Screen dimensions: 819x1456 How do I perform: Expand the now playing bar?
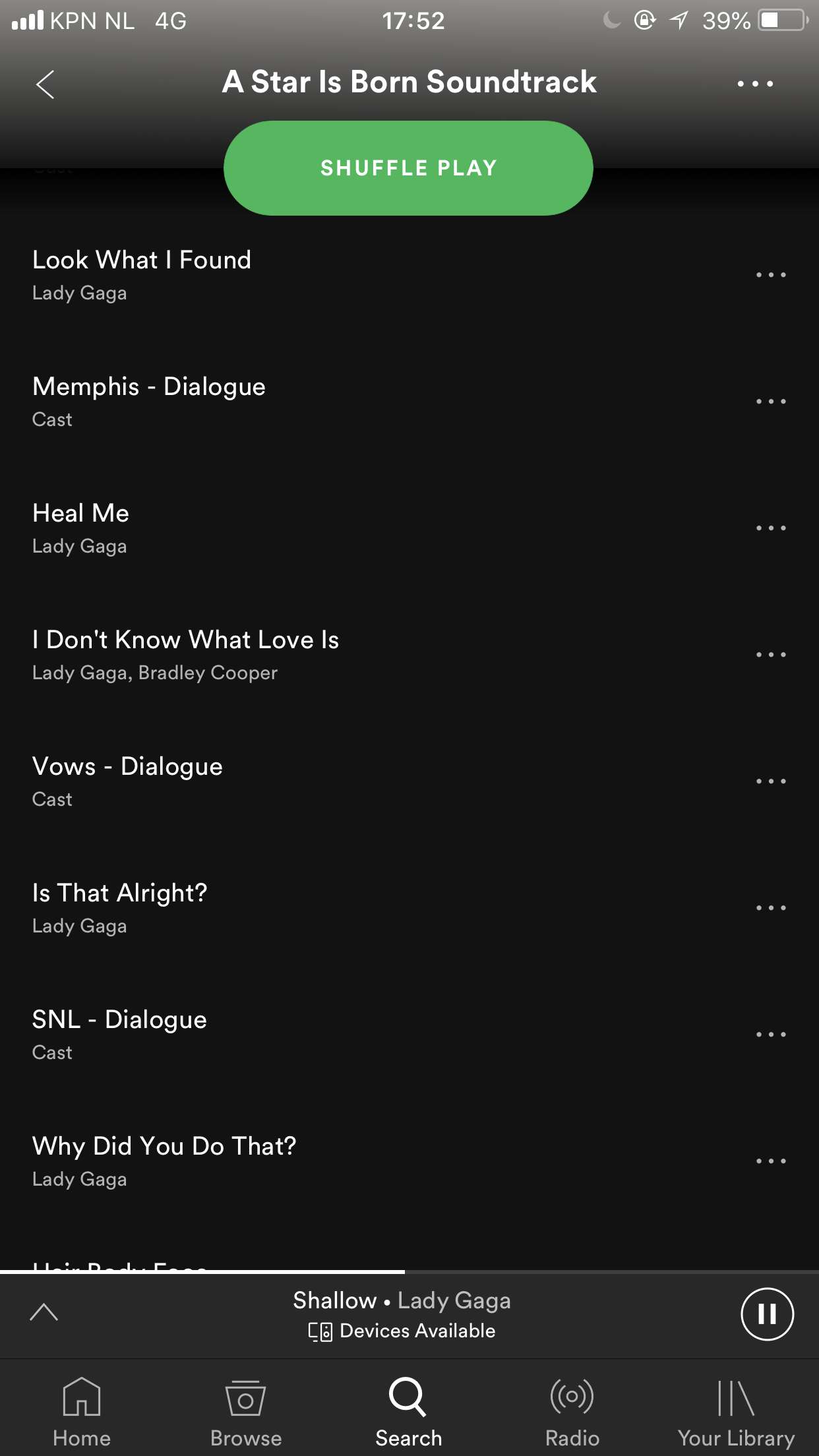pyautogui.click(x=44, y=1312)
